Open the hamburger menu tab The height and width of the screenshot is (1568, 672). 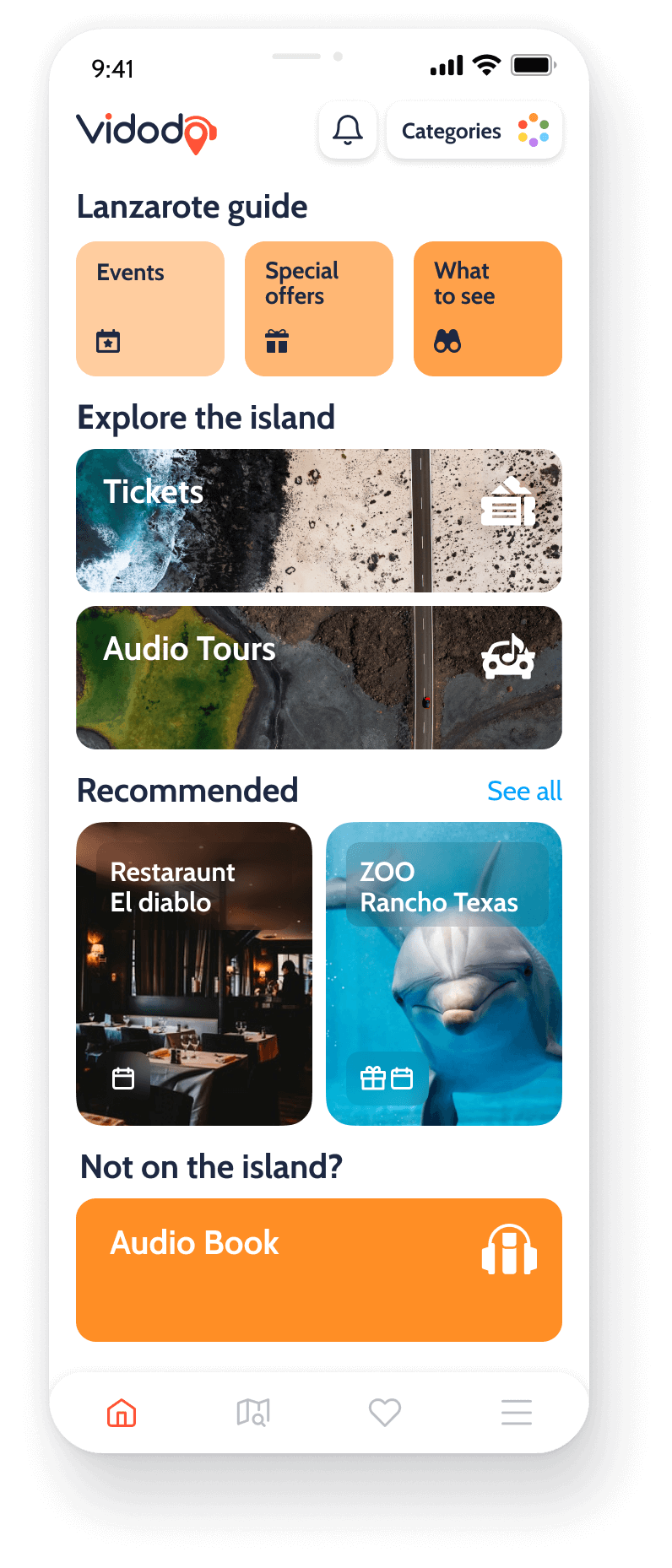click(x=516, y=1412)
